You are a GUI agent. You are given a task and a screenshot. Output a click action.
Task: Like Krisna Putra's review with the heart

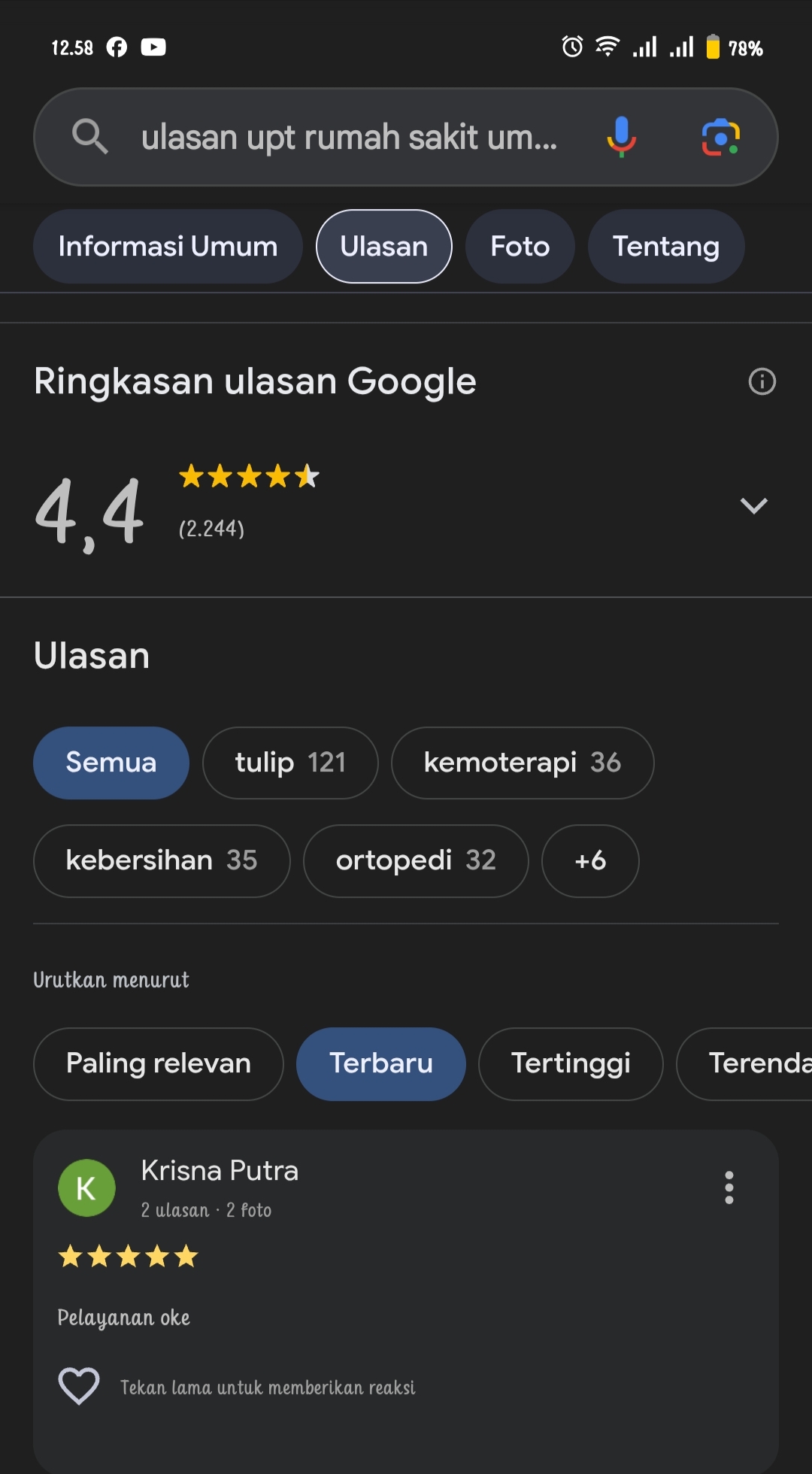79,1386
